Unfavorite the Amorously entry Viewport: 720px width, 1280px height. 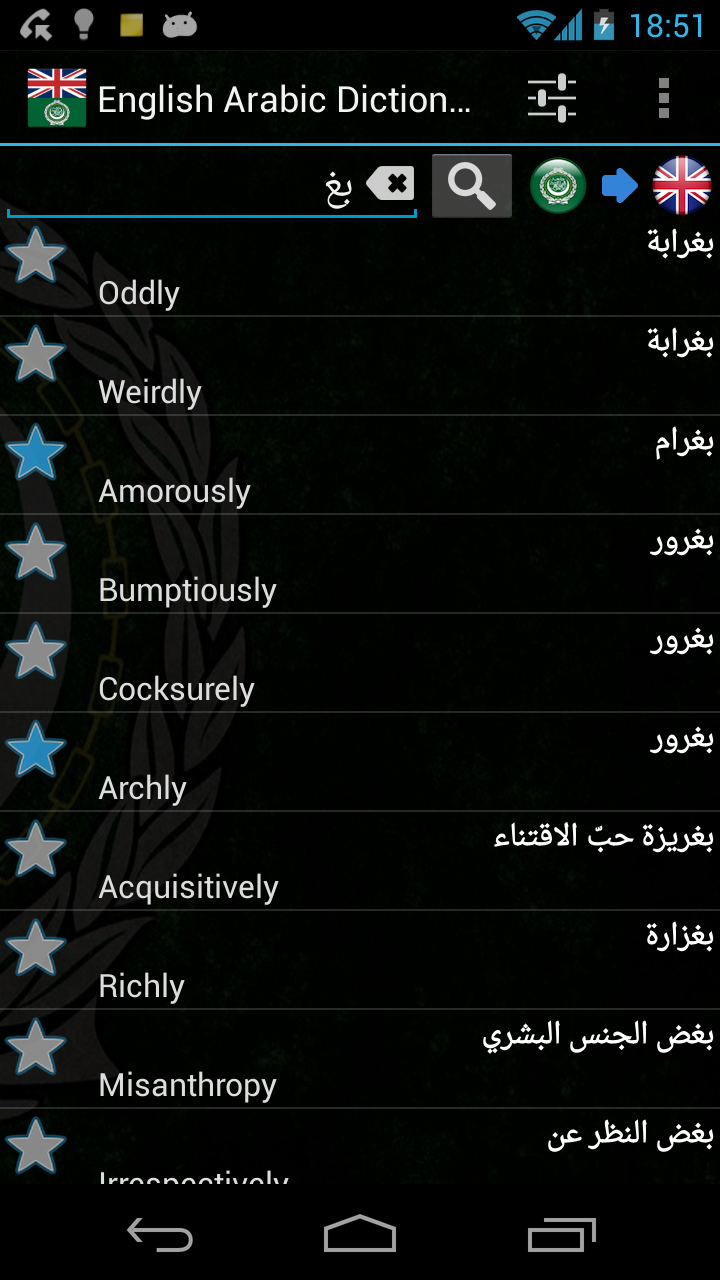point(37,453)
